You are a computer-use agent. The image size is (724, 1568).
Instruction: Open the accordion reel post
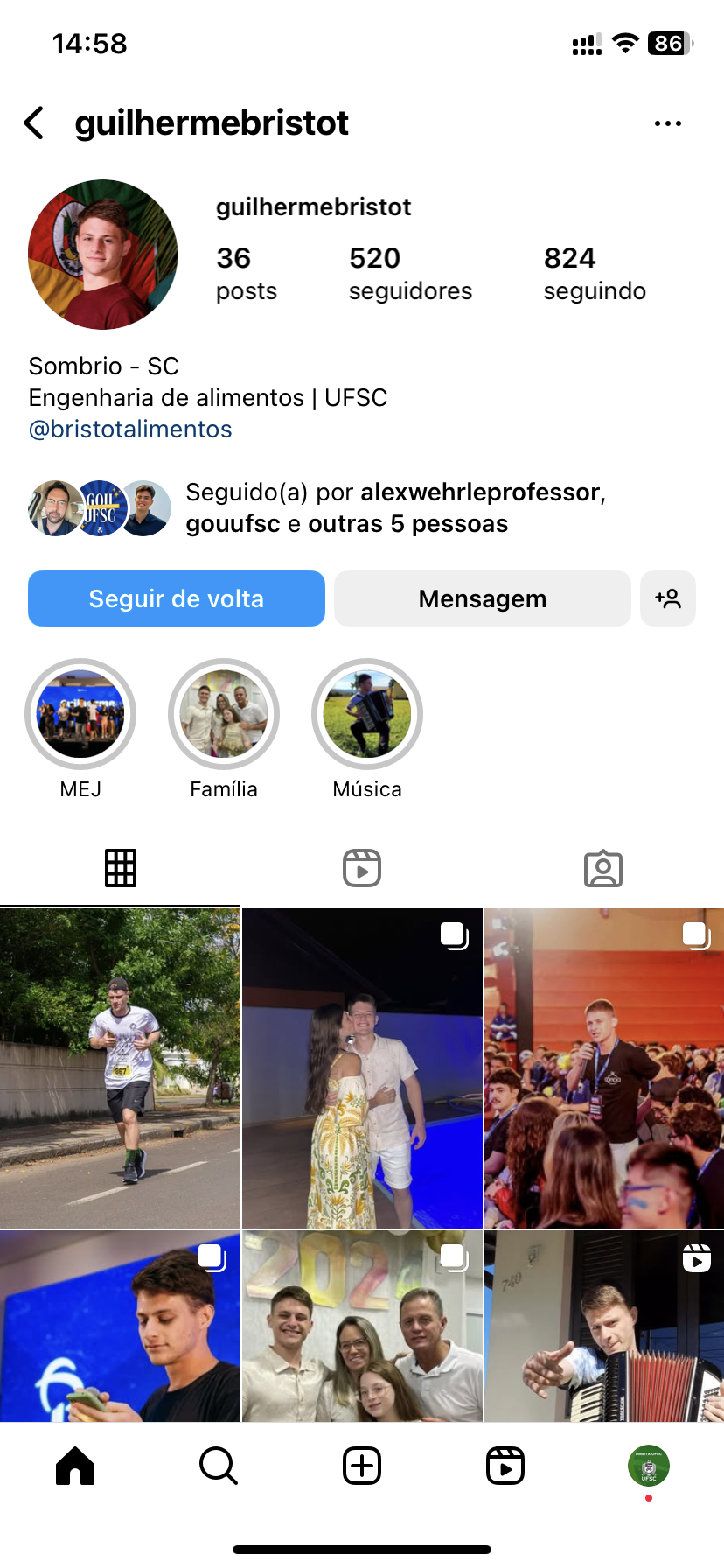pos(603,1326)
